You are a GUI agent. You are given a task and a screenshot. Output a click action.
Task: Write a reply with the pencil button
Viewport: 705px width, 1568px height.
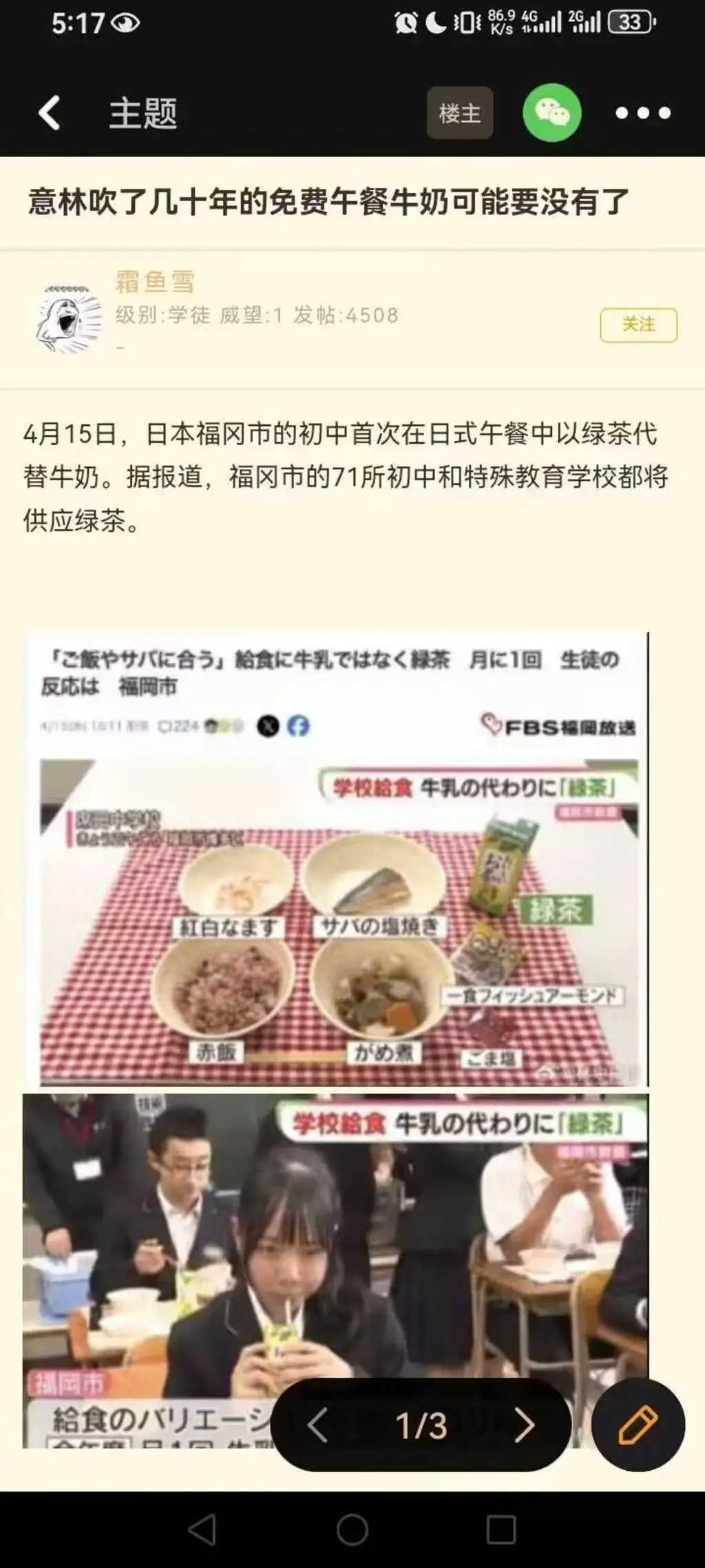click(638, 1424)
